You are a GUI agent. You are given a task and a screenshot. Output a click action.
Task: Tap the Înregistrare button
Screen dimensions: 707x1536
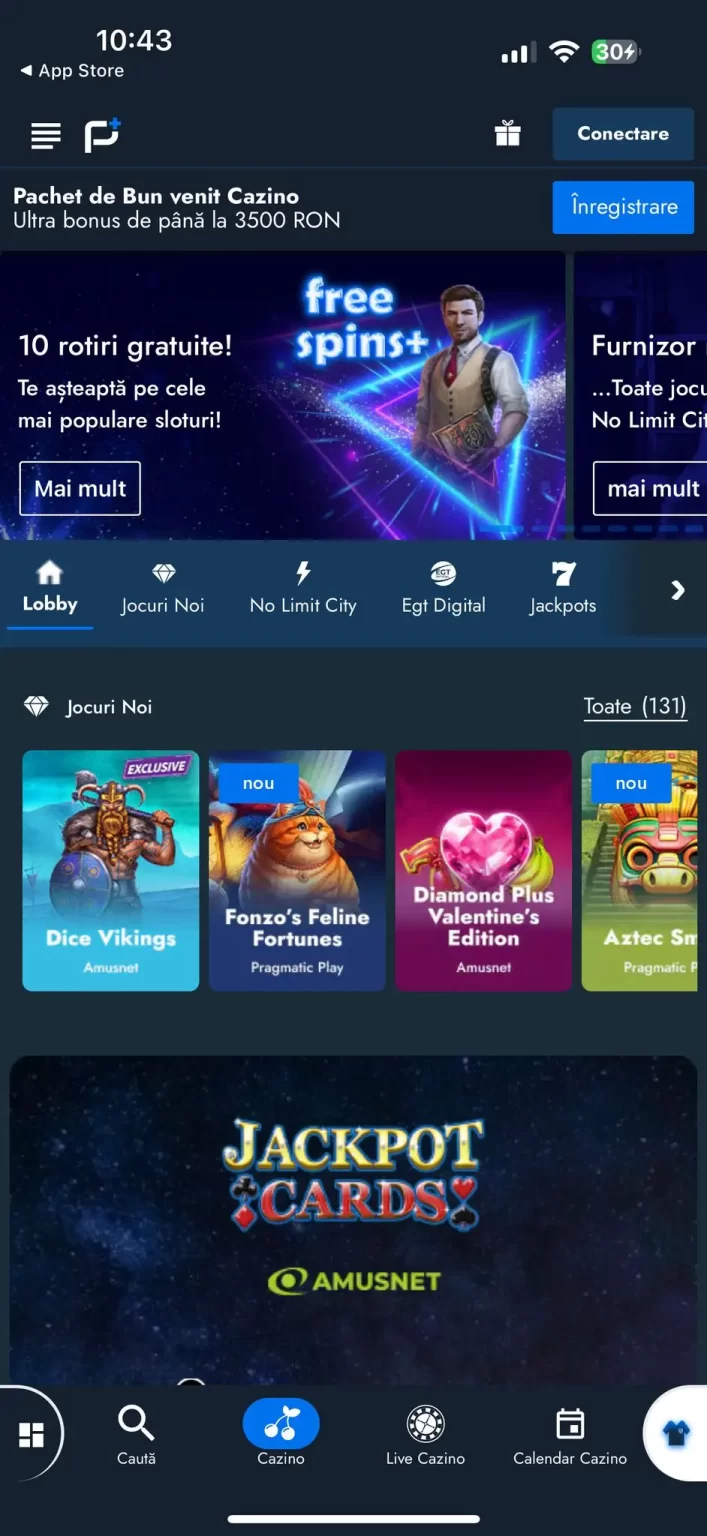pos(623,207)
